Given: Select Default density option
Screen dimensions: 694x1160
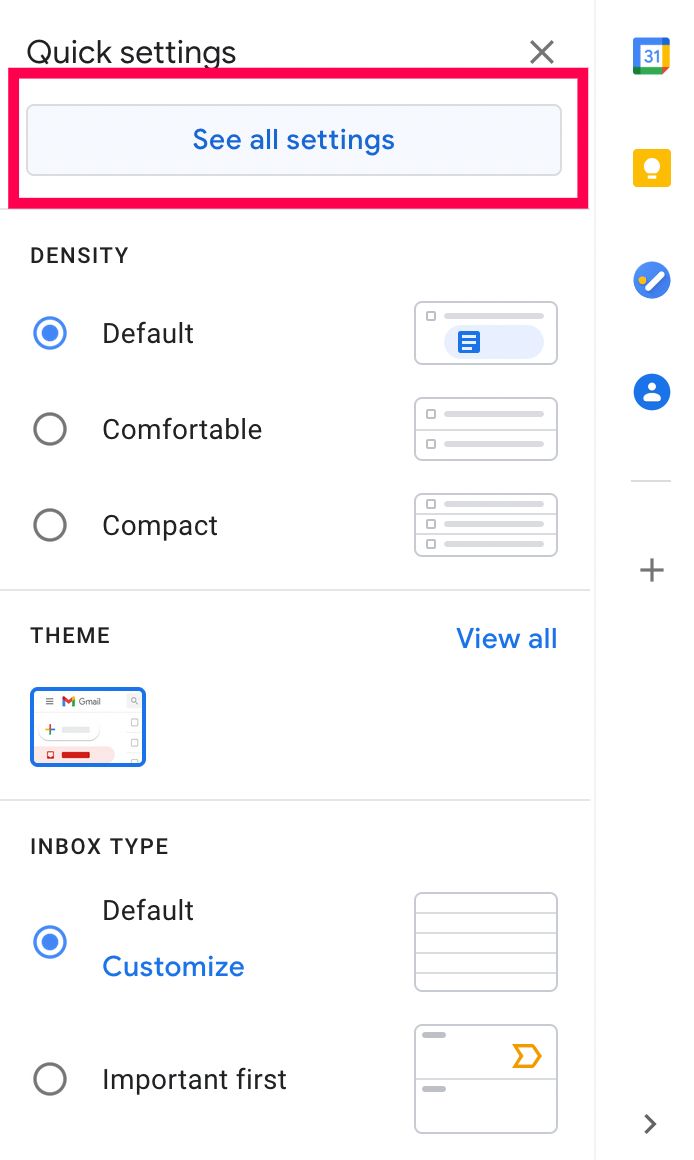Looking at the screenshot, I should point(50,333).
